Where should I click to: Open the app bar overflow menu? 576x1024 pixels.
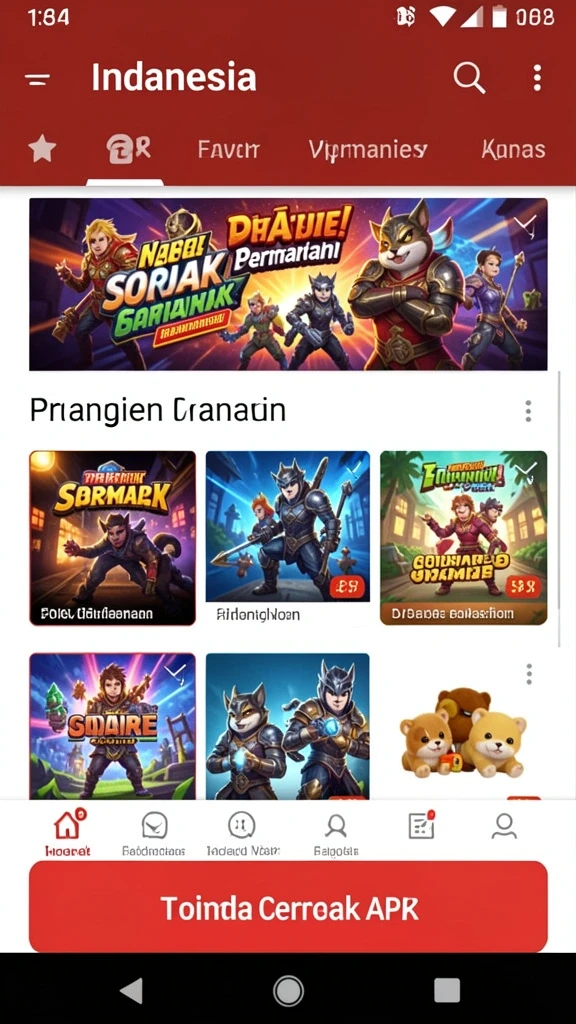point(537,78)
